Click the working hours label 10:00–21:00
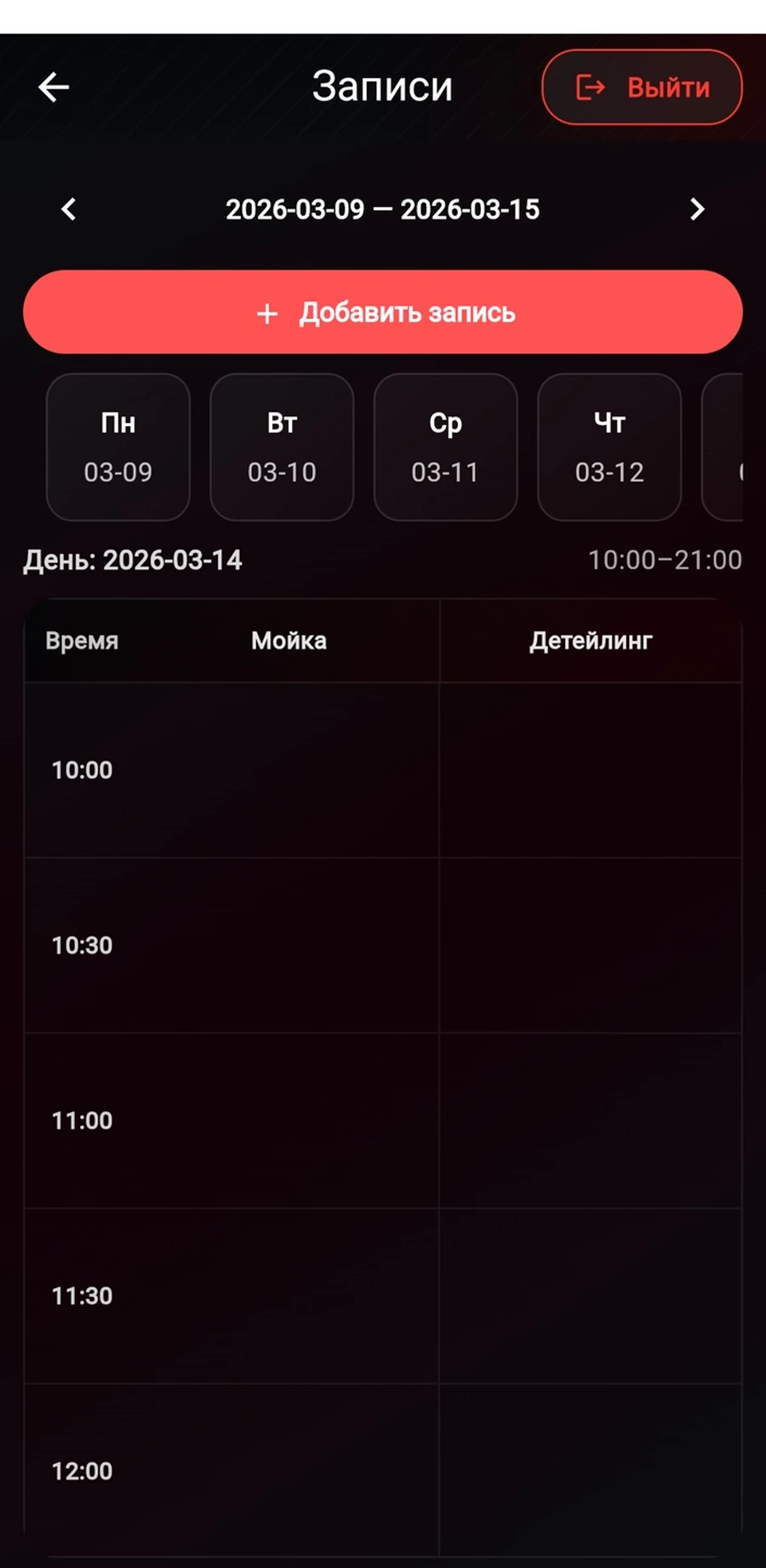The image size is (766, 1568). [666, 560]
